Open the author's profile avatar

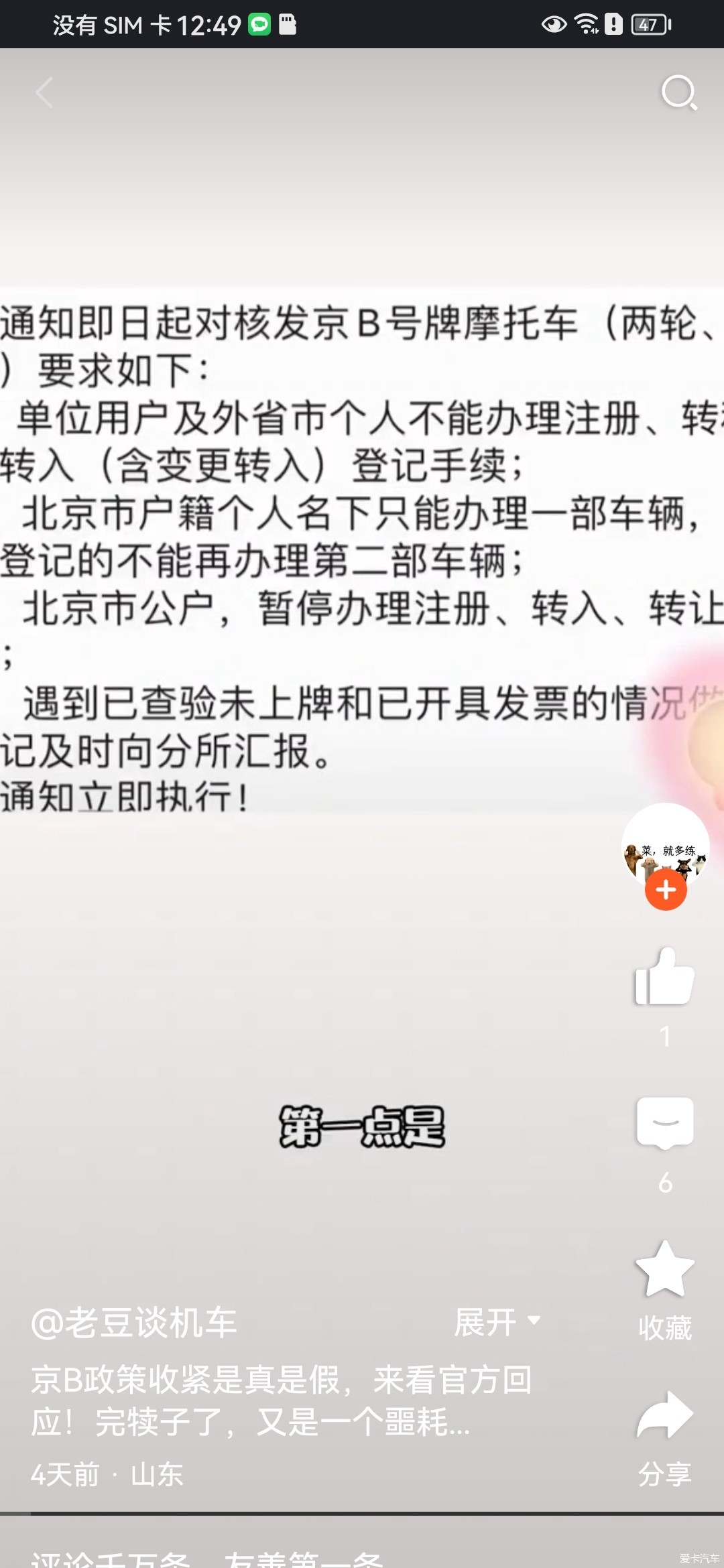pos(665,843)
